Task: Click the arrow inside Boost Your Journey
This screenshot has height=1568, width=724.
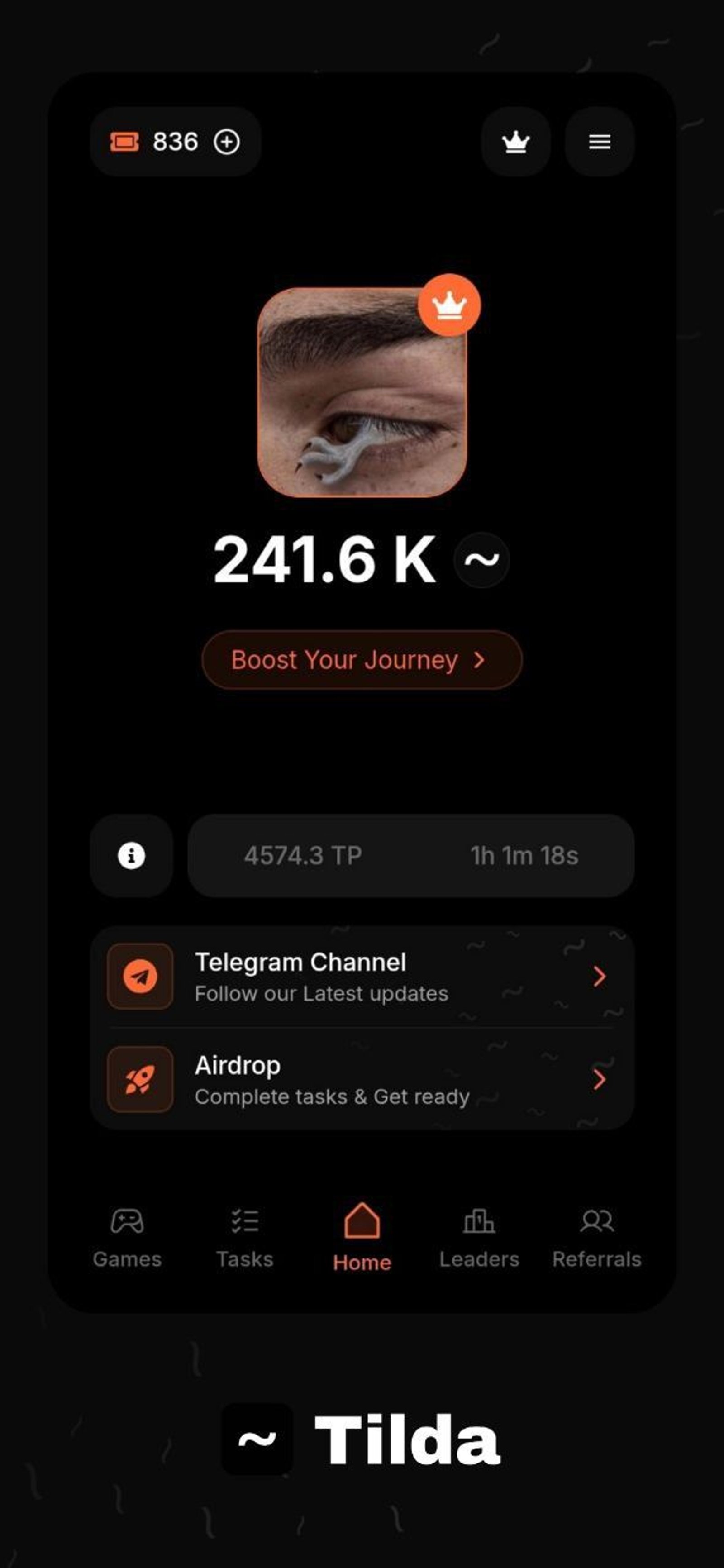Action: [x=479, y=660]
